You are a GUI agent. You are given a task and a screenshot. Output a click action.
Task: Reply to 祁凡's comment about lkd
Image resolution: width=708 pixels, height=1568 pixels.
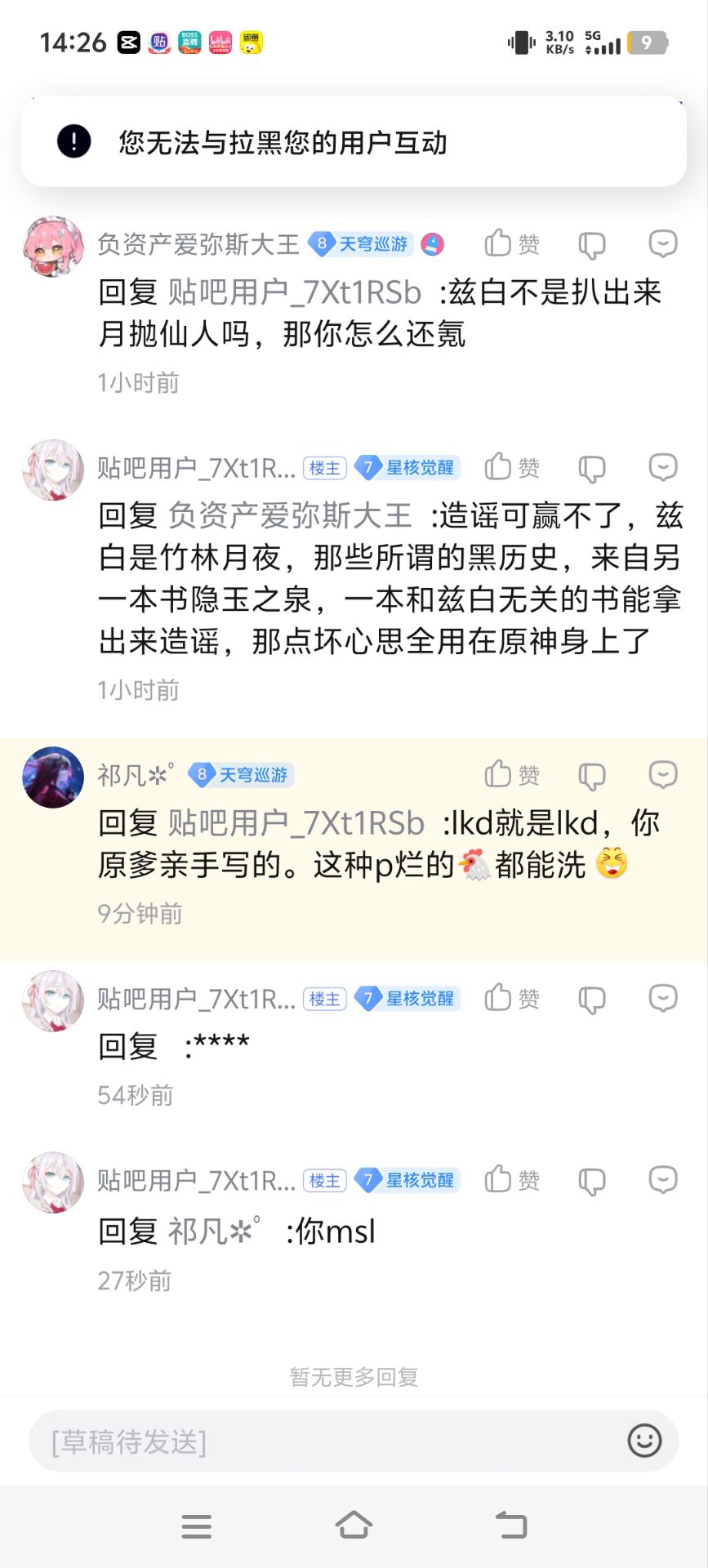tap(662, 774)
